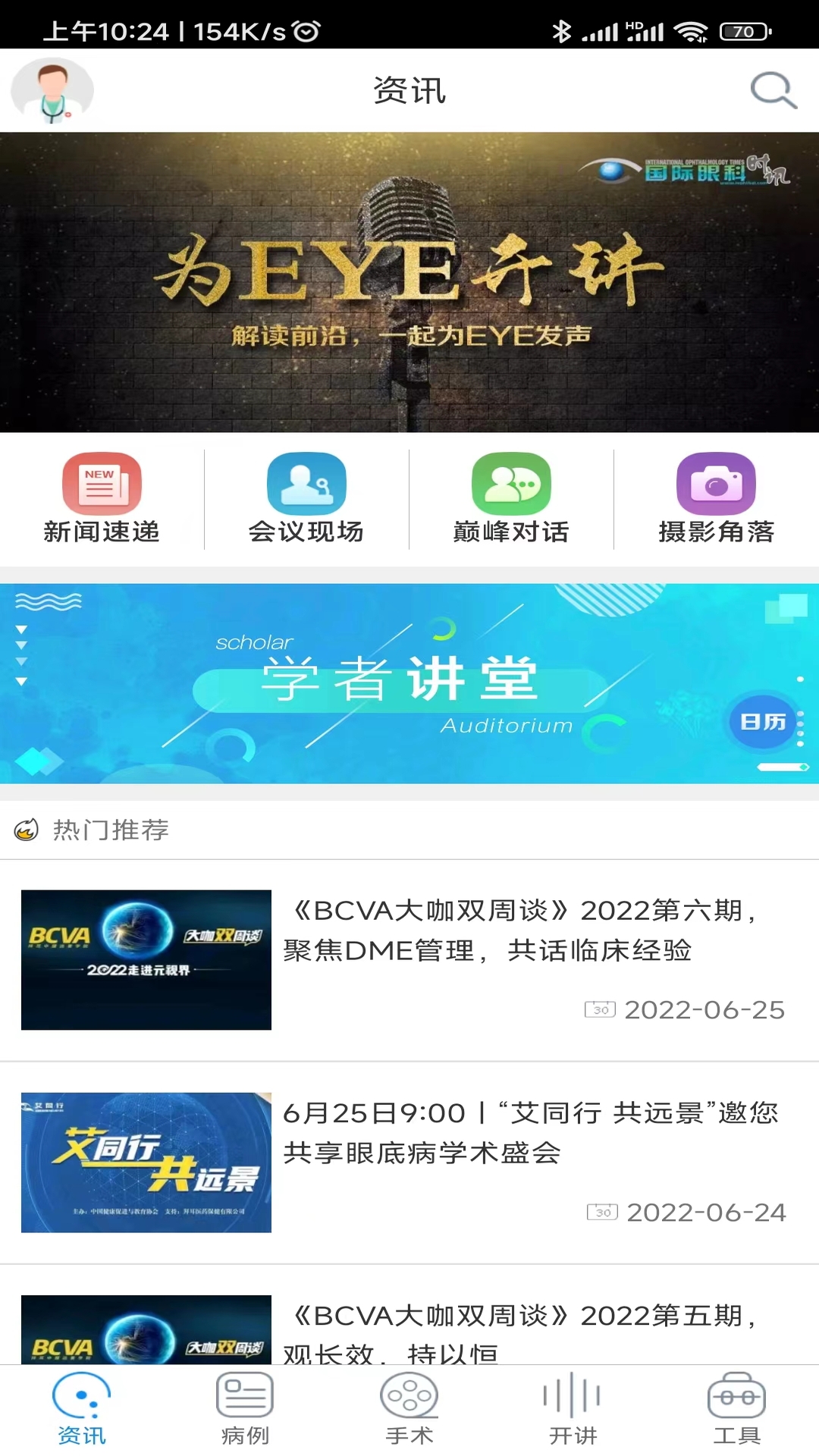
Task: Switch to the 手术 tab
Action: click(409, 1409)
